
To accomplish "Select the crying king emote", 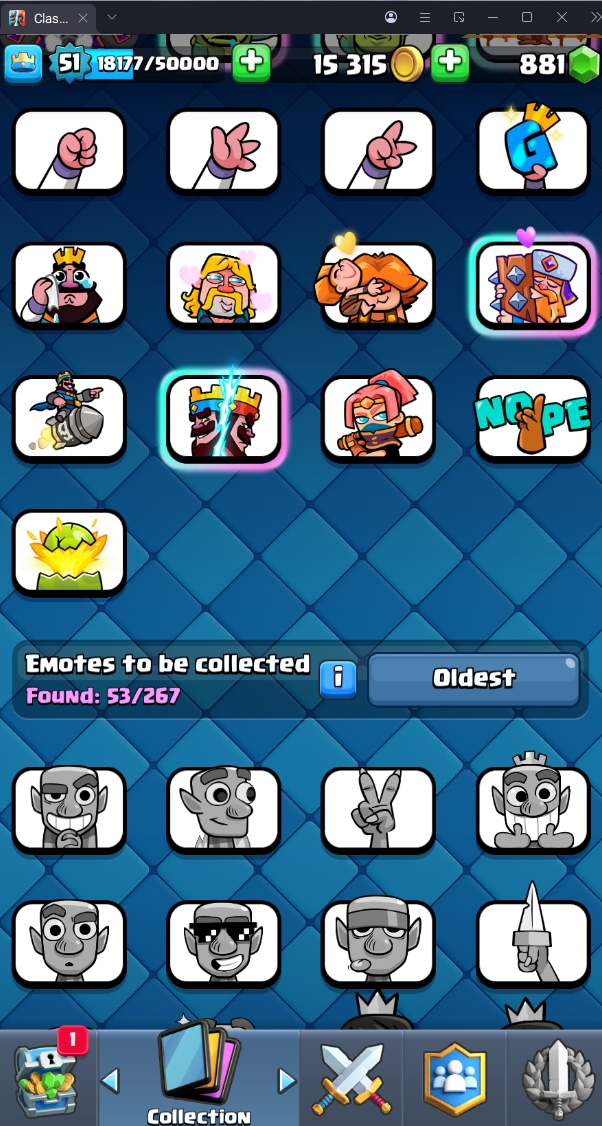I will (x=69, y=285).
